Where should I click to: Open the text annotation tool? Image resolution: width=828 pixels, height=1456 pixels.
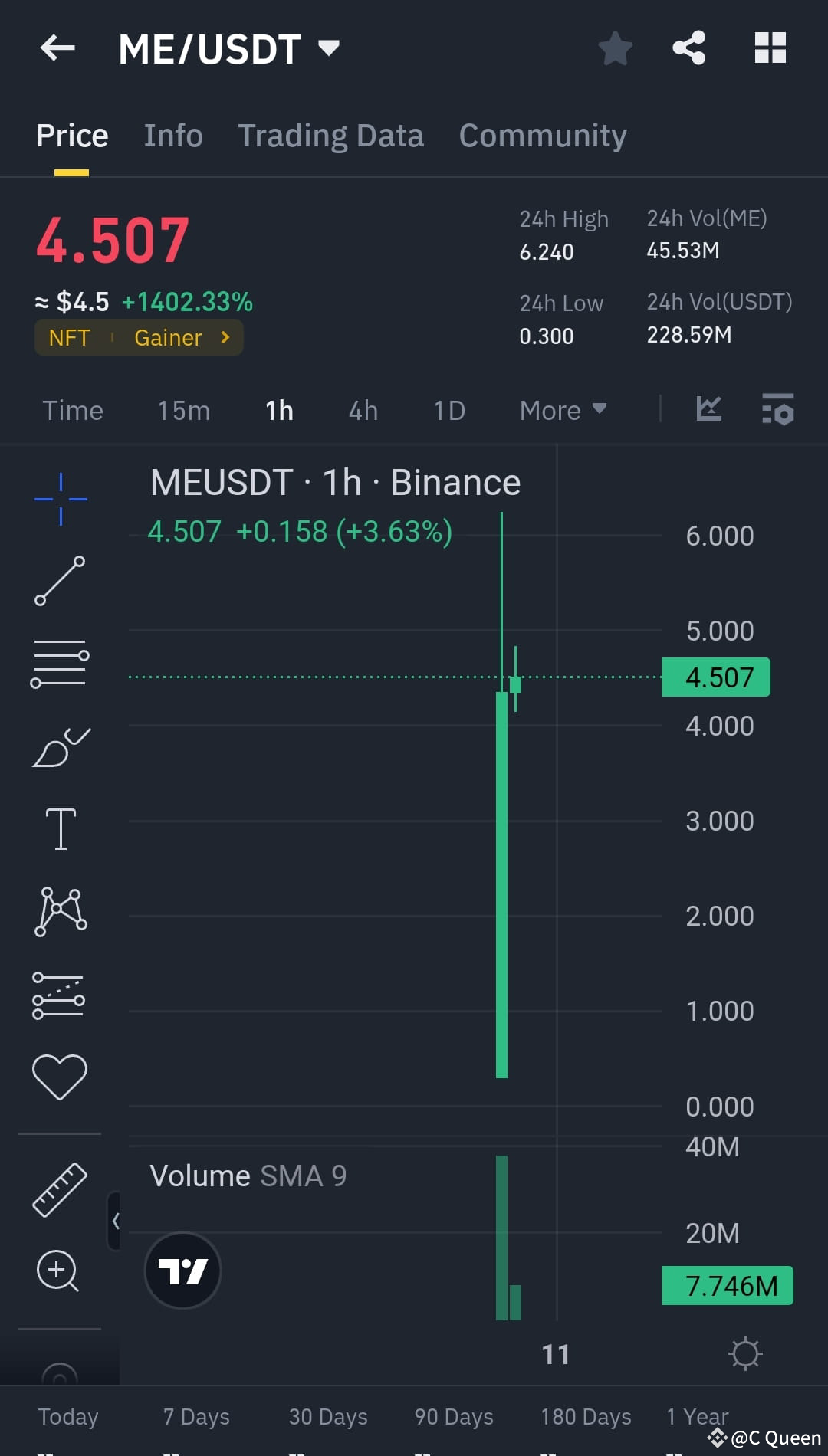click(60, 828)
